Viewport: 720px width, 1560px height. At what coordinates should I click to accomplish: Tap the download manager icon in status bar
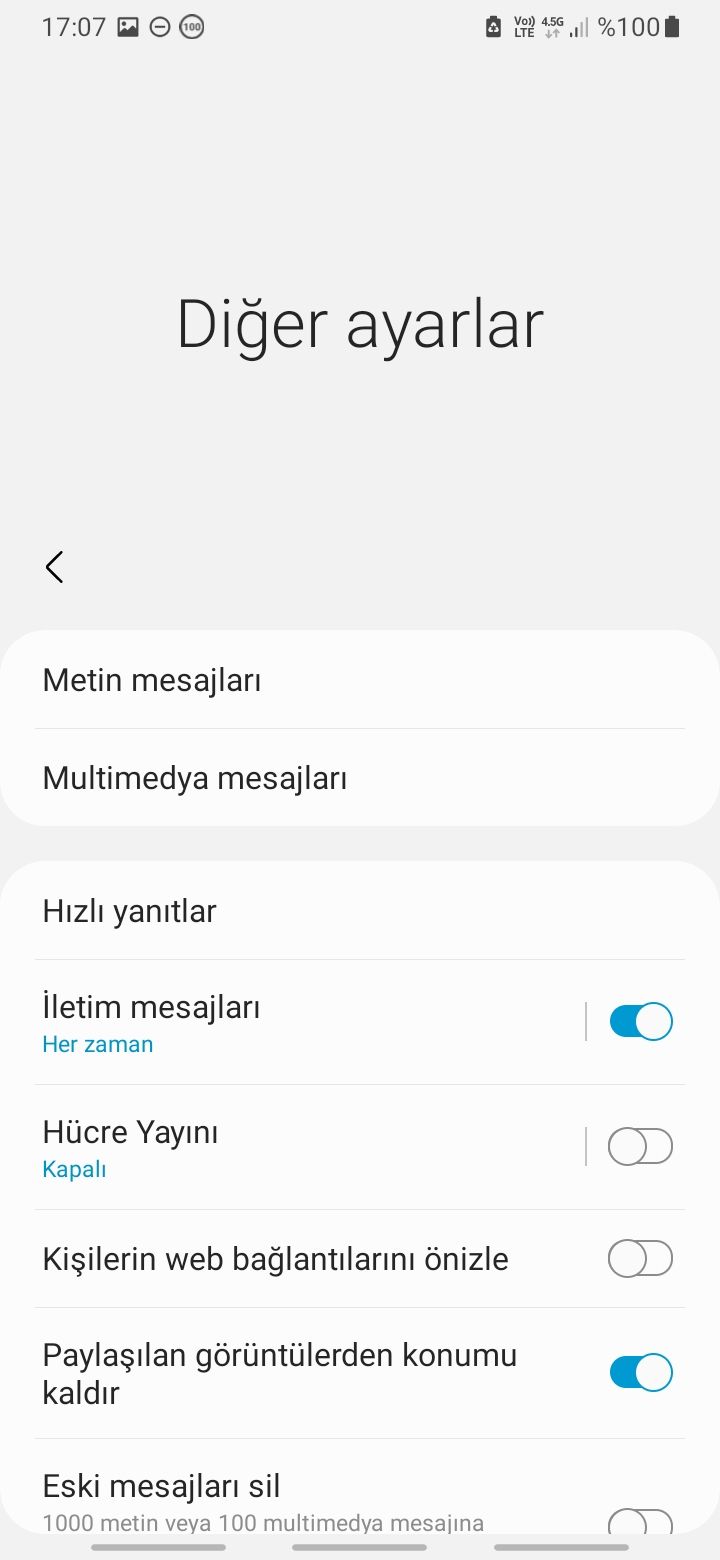(493, 27)
